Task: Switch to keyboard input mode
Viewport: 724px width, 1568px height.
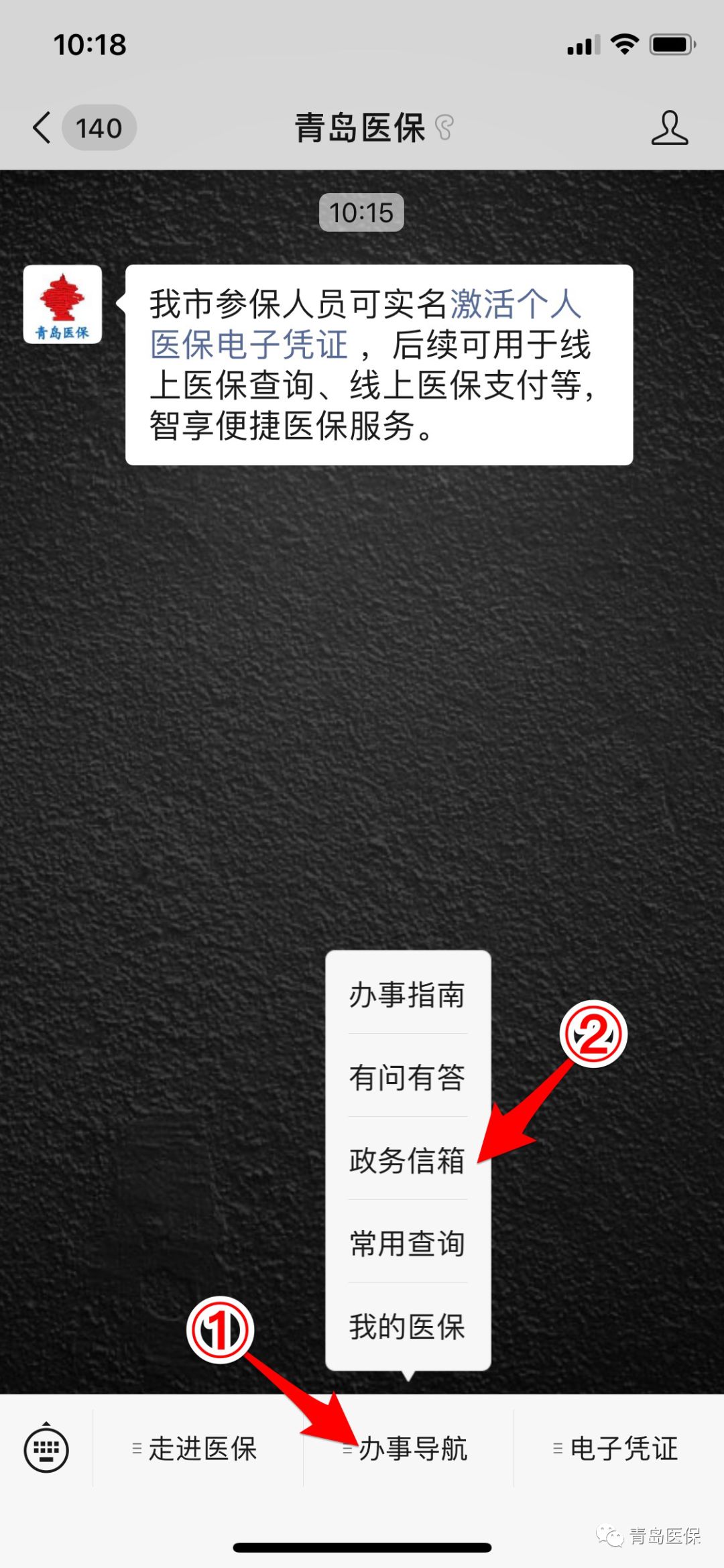Action: click(46, 1449)
